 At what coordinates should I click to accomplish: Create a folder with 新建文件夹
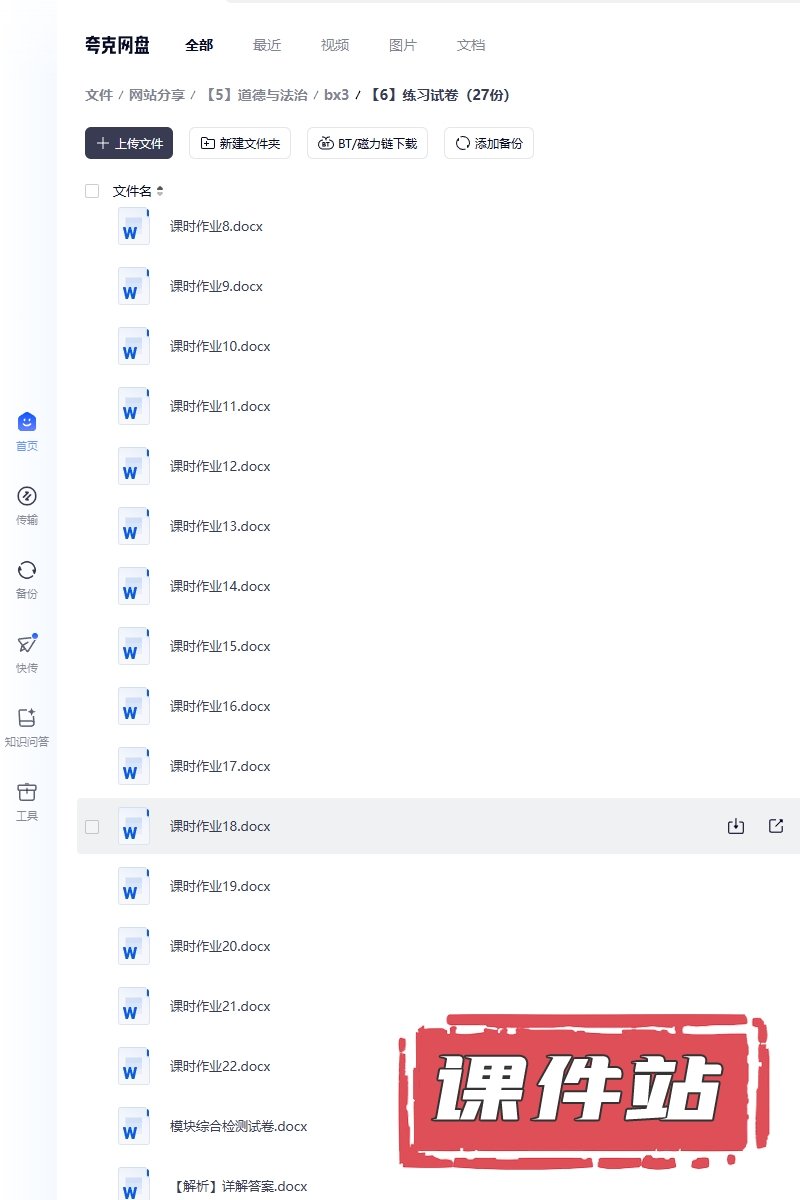pos(240,143)
